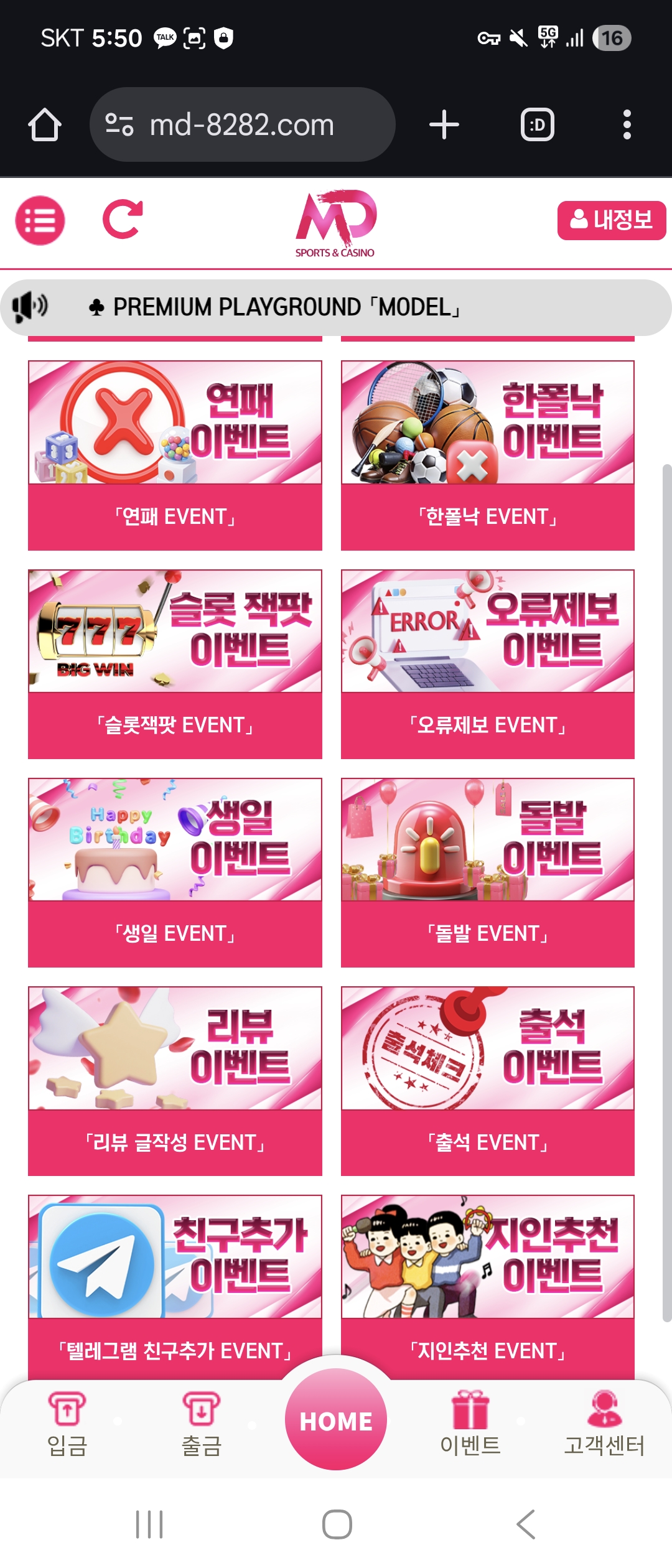Open the hamburger menu button
Image resolution: width=672 pixels, height=1568 pixels.
click(40, 220)
